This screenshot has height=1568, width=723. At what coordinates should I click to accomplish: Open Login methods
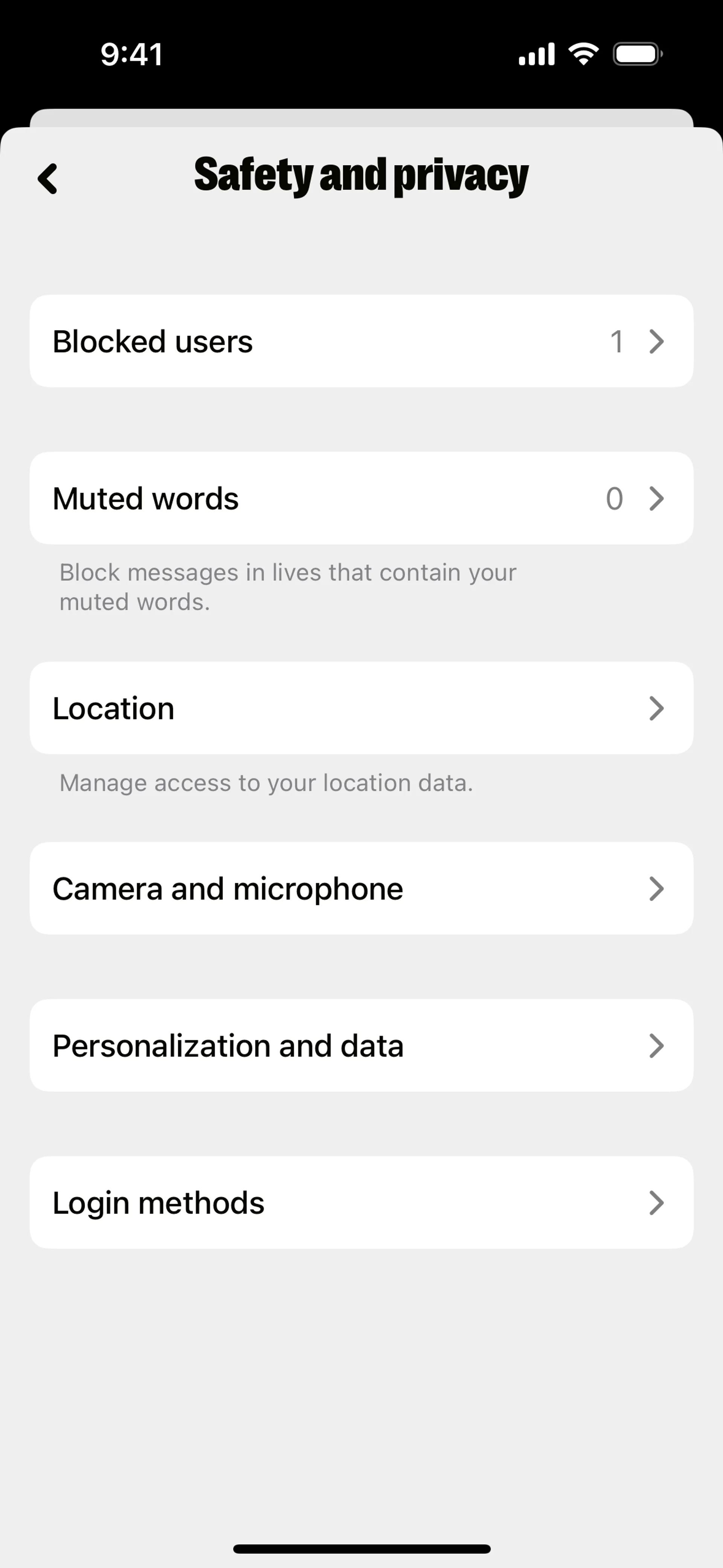coord(361,1202)
